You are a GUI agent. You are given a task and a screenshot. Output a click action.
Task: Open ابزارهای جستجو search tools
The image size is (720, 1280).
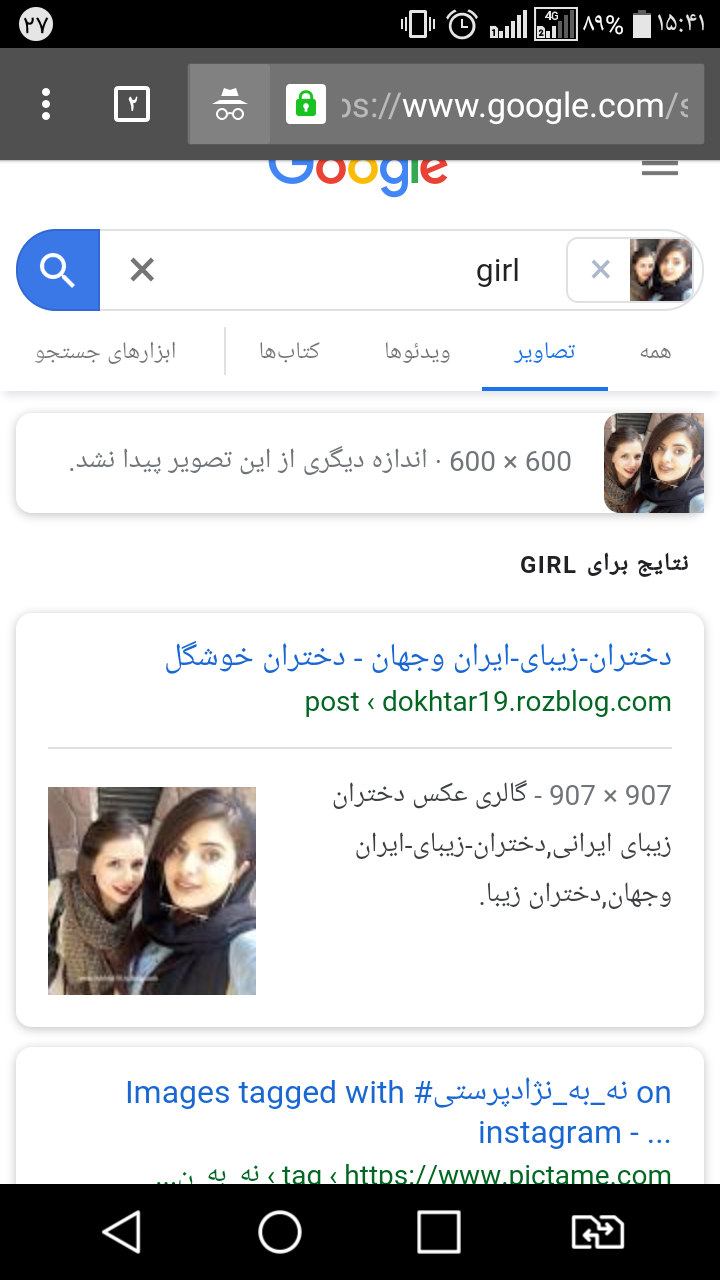coord(106,352)
